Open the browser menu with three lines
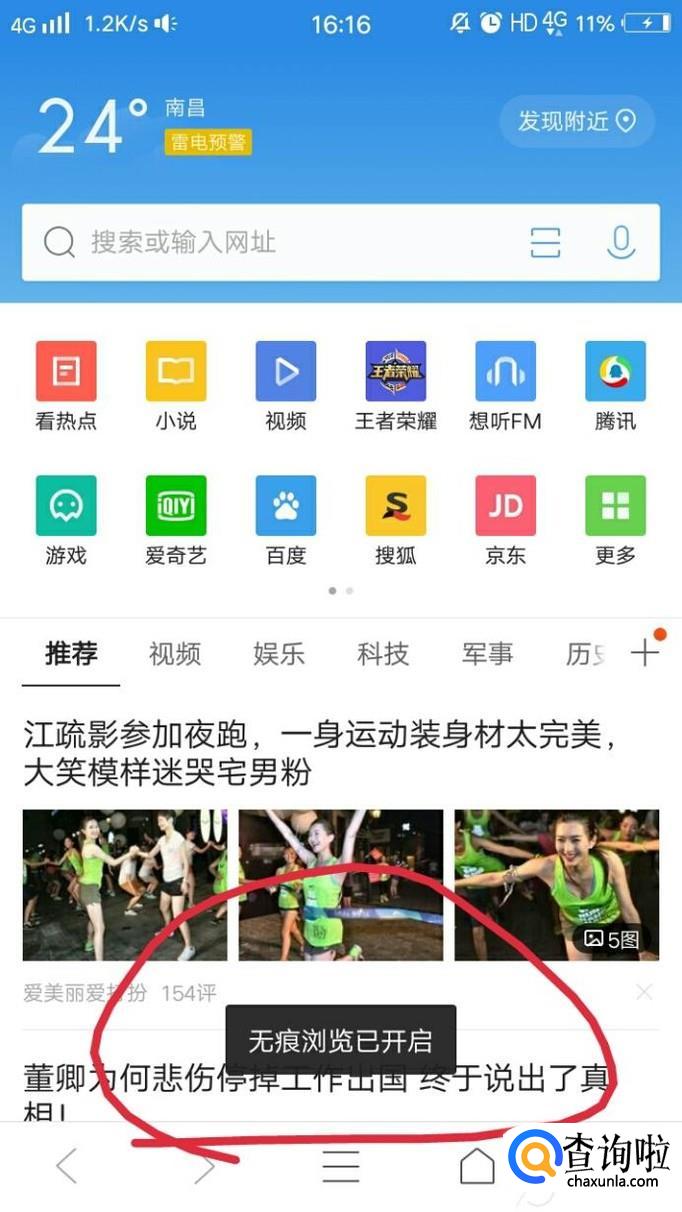Image resolution: width=682 pixels, height=1212 pixels. click(x=340, y=1166)
